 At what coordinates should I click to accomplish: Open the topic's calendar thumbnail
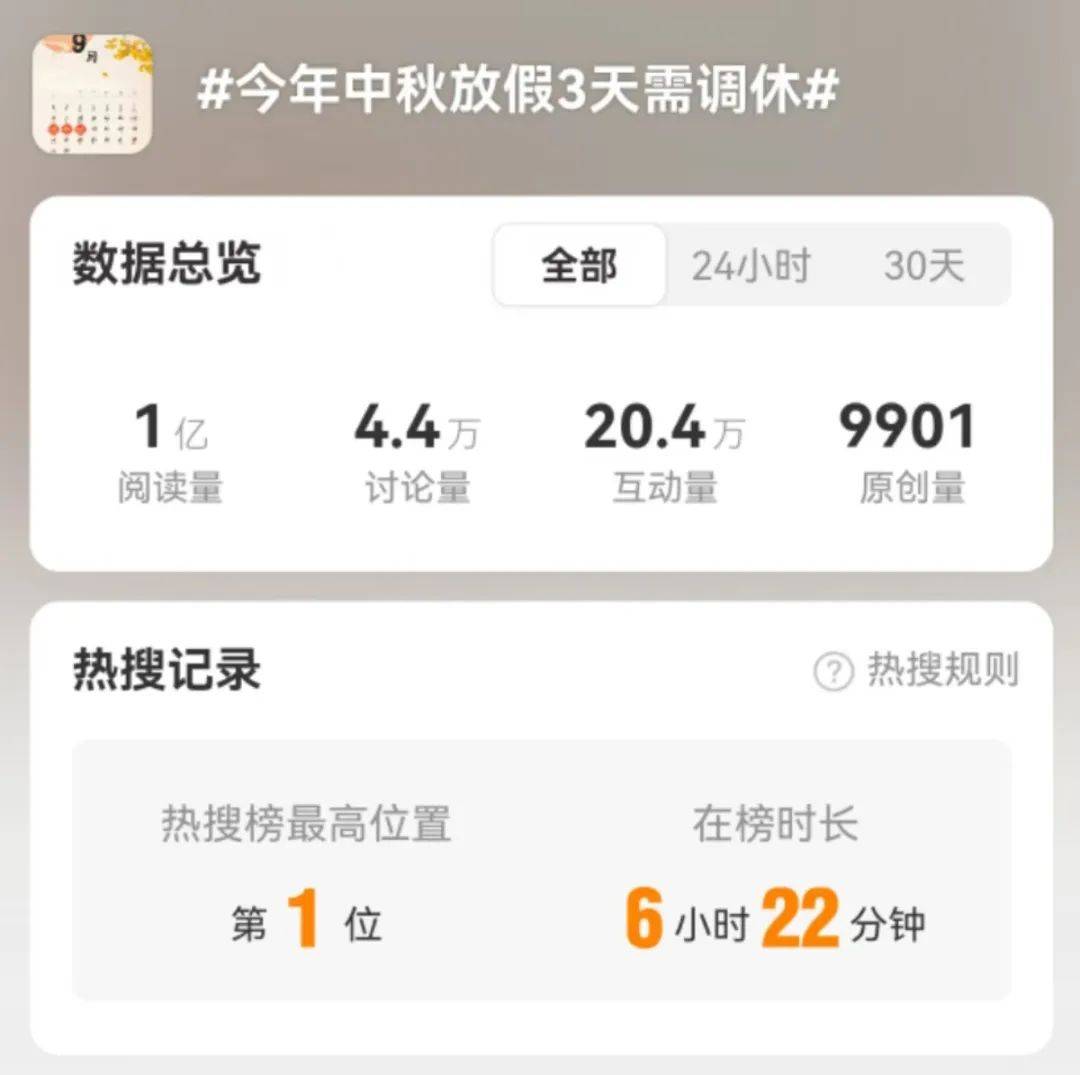coord(93,94)
